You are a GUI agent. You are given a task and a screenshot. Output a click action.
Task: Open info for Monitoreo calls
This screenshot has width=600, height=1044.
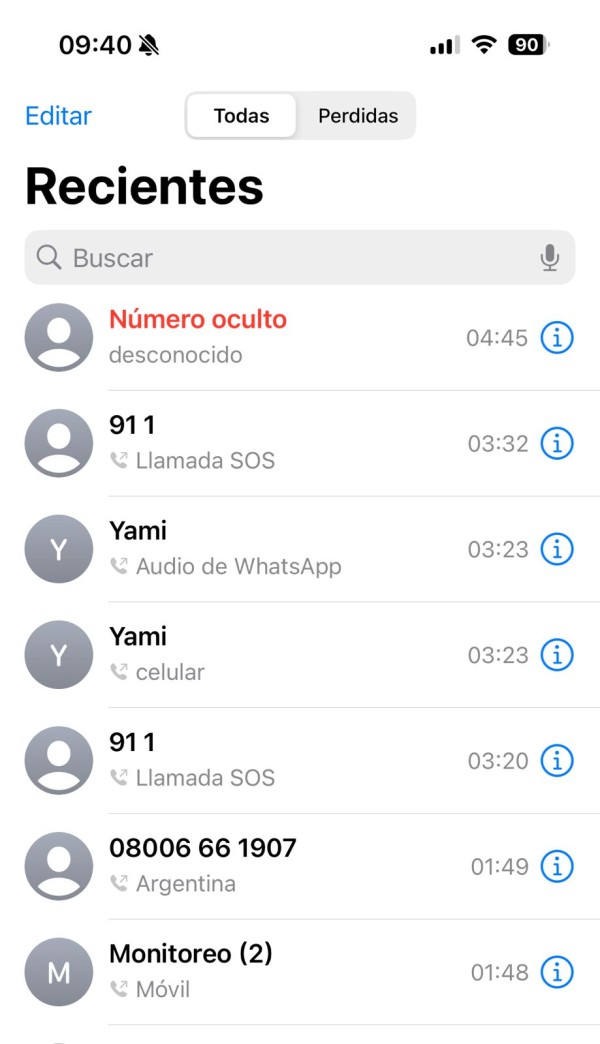click(557, 972)
